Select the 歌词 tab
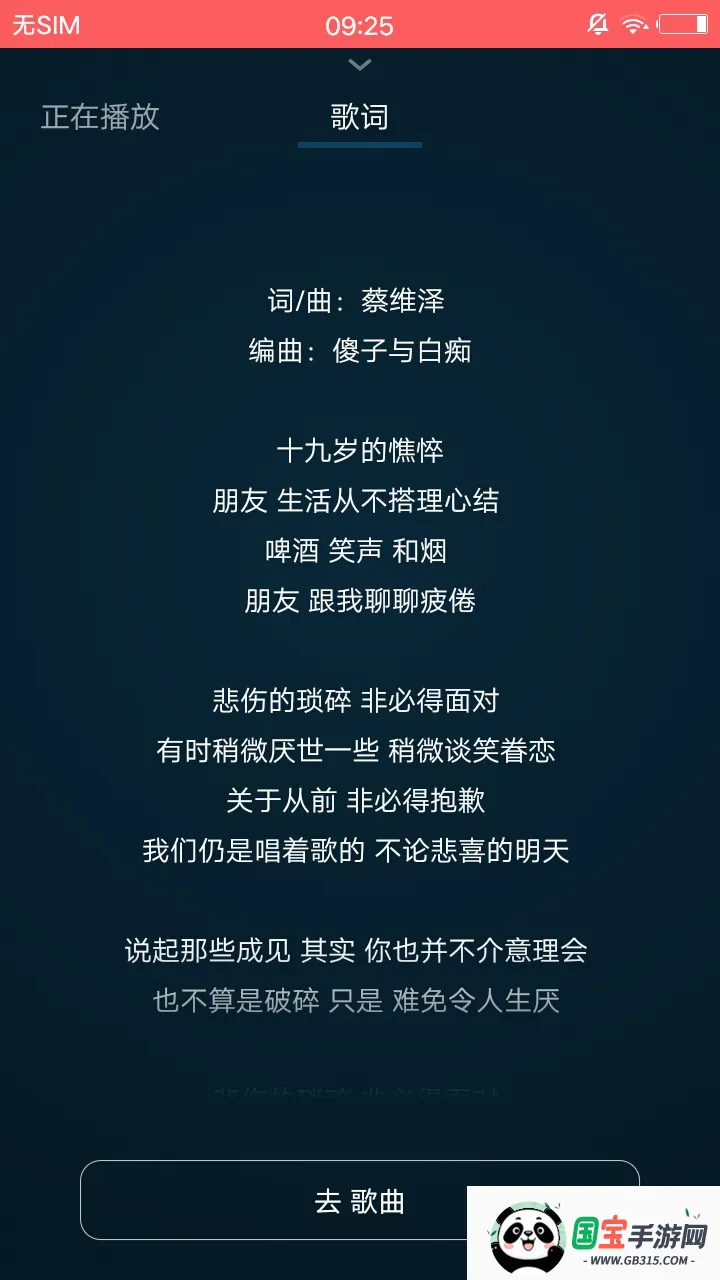The width and height of the screenshot is (720, 1280). pos(360,118)
